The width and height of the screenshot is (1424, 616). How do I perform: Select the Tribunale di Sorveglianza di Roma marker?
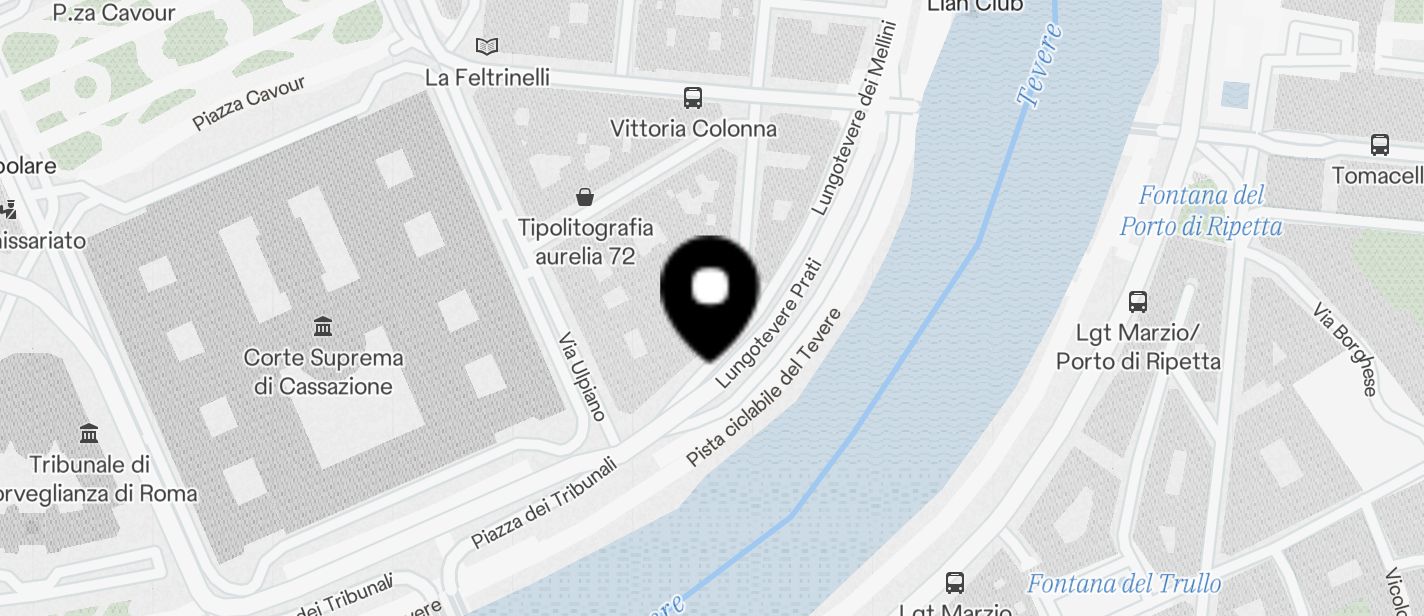click(x=89, y=434)
